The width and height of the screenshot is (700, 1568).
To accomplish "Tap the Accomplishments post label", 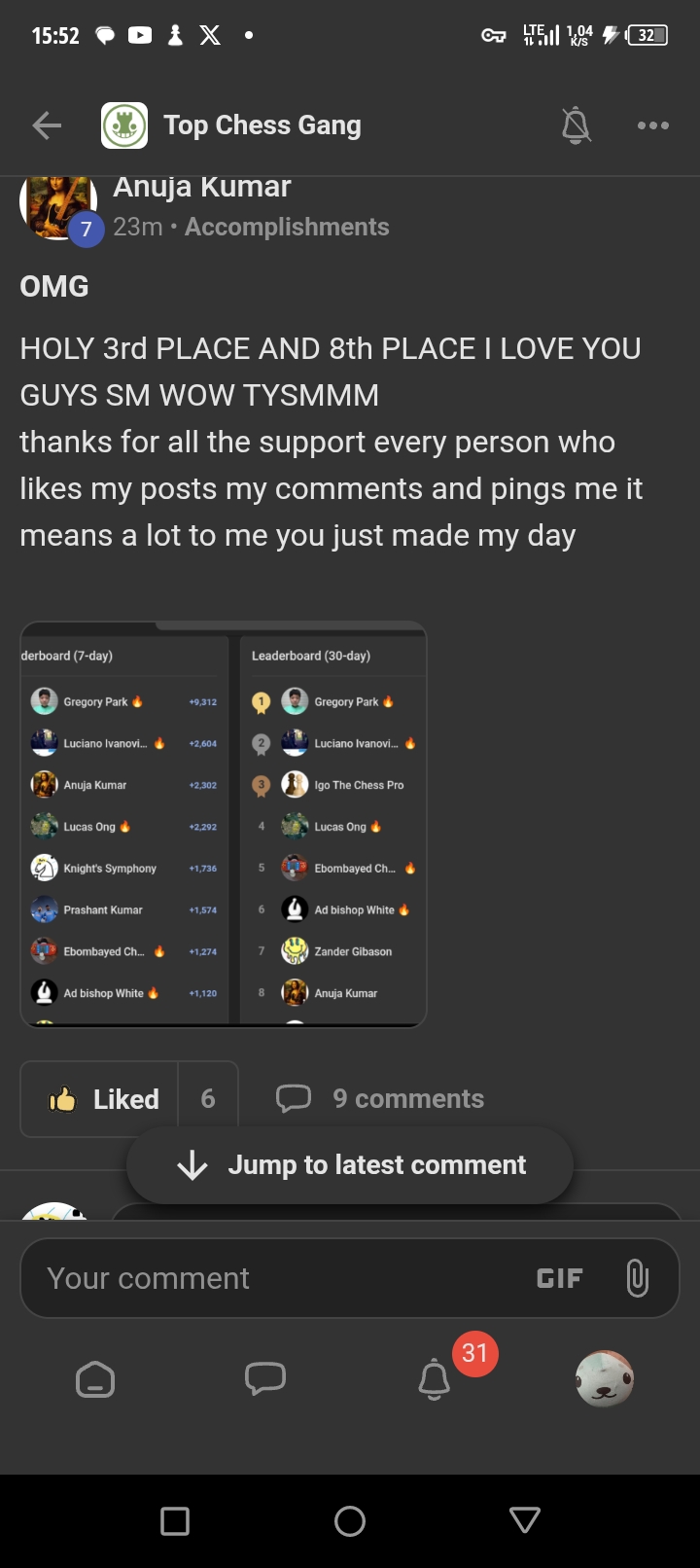I will (287, 227).
